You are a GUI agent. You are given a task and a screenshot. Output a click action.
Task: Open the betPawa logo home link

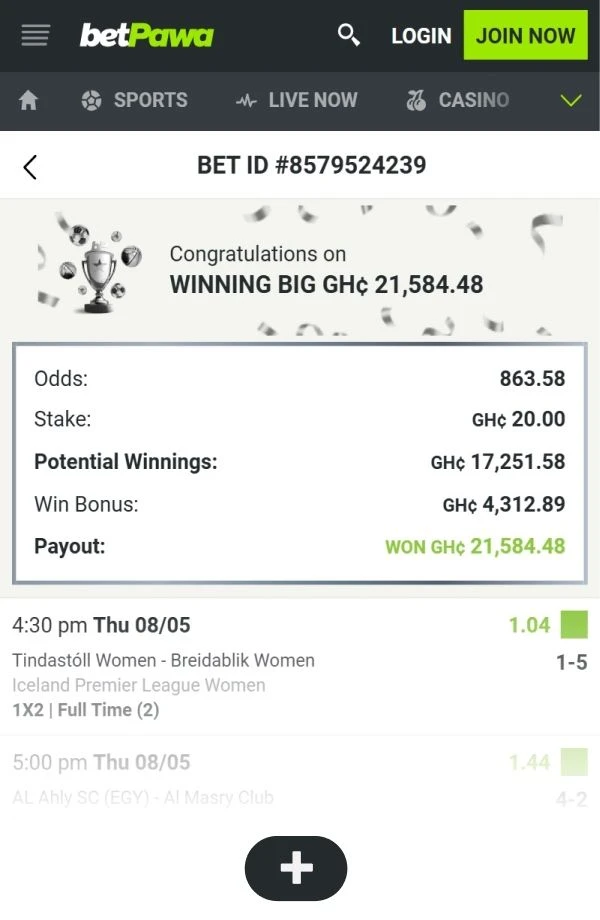[147, 36]
